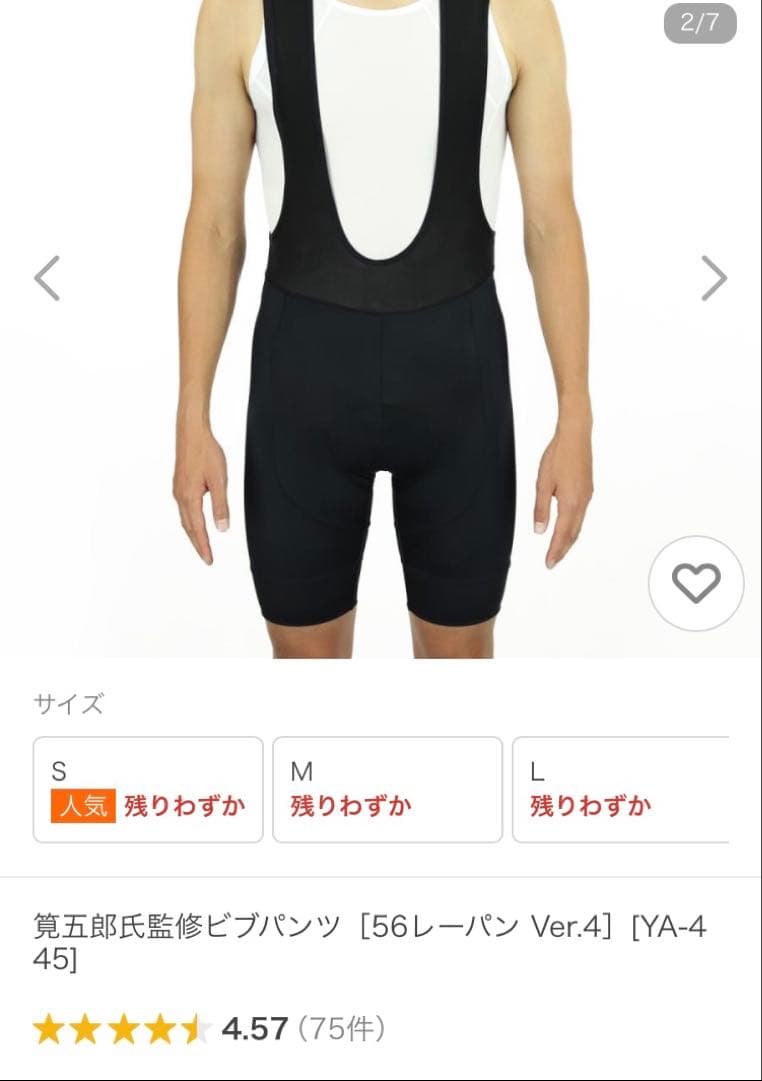The height and width of the screenshot is (1081, 762).
Task: Click the 2/7 image counter badge
Action: [698, 22]
